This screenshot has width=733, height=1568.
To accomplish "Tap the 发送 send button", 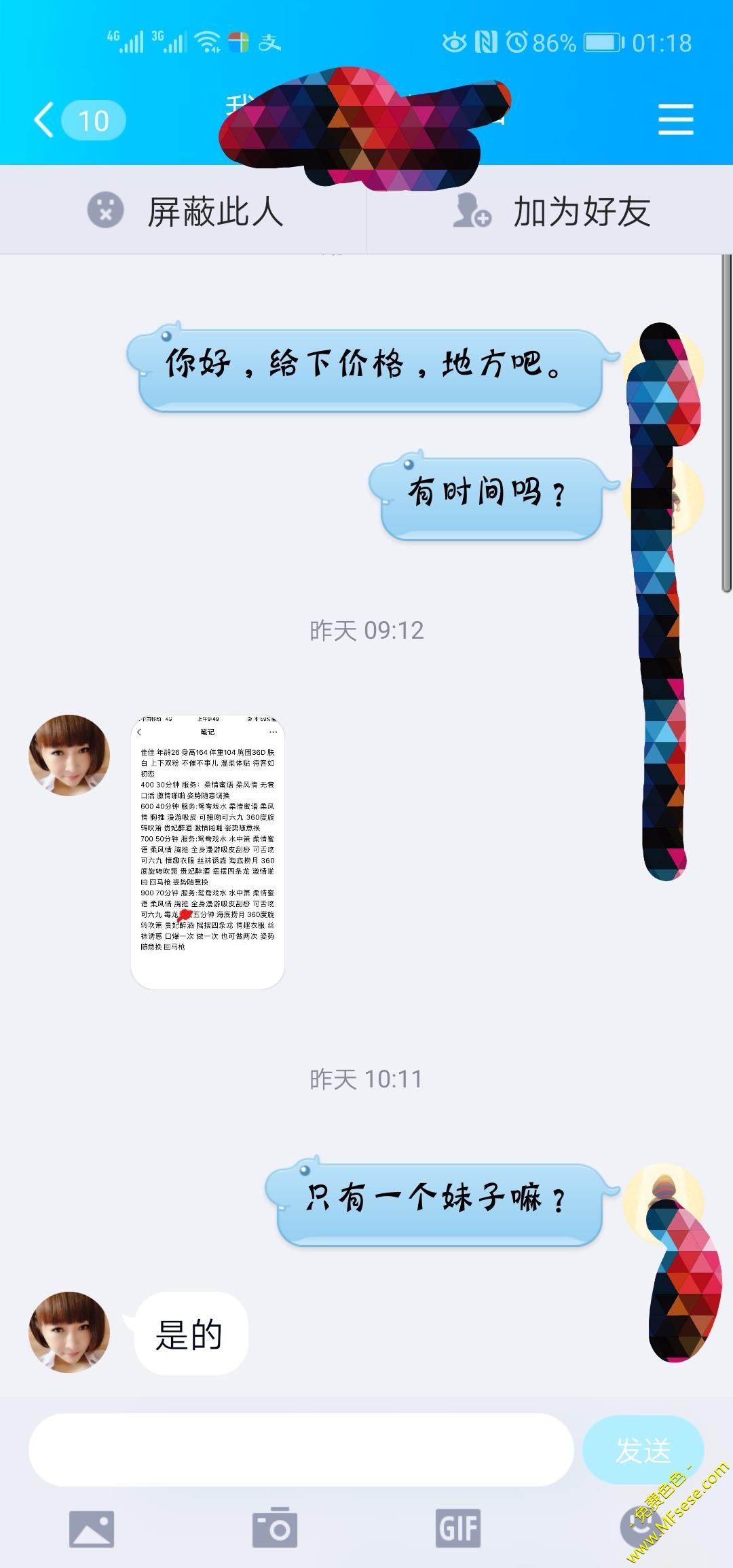I will coord(642,1451).
